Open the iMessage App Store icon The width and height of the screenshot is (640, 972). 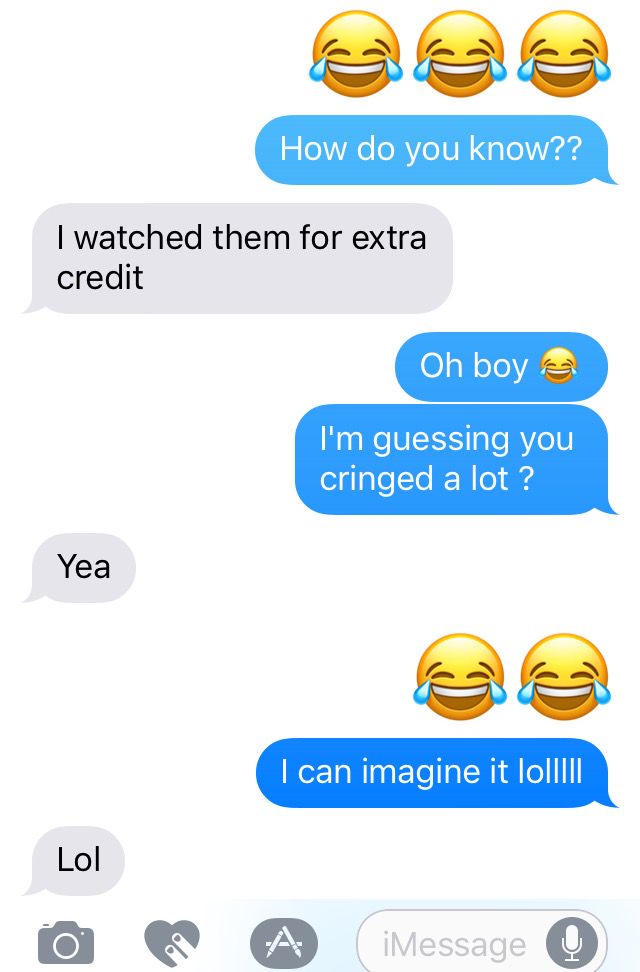tap(284, 942)
